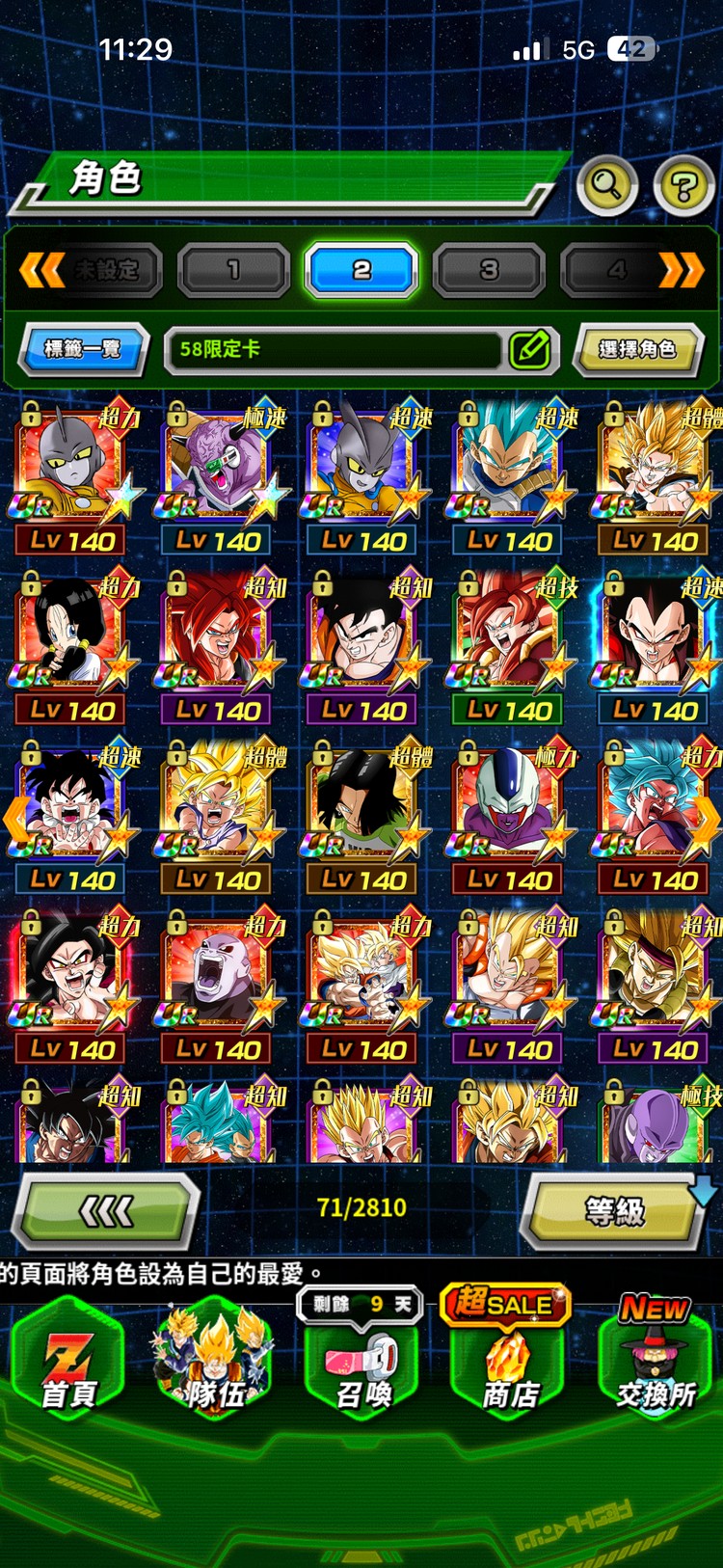Go to previous tag tabs arrow
The image size is (723, 1568).
pyautogui.click(x=40, y=270)
